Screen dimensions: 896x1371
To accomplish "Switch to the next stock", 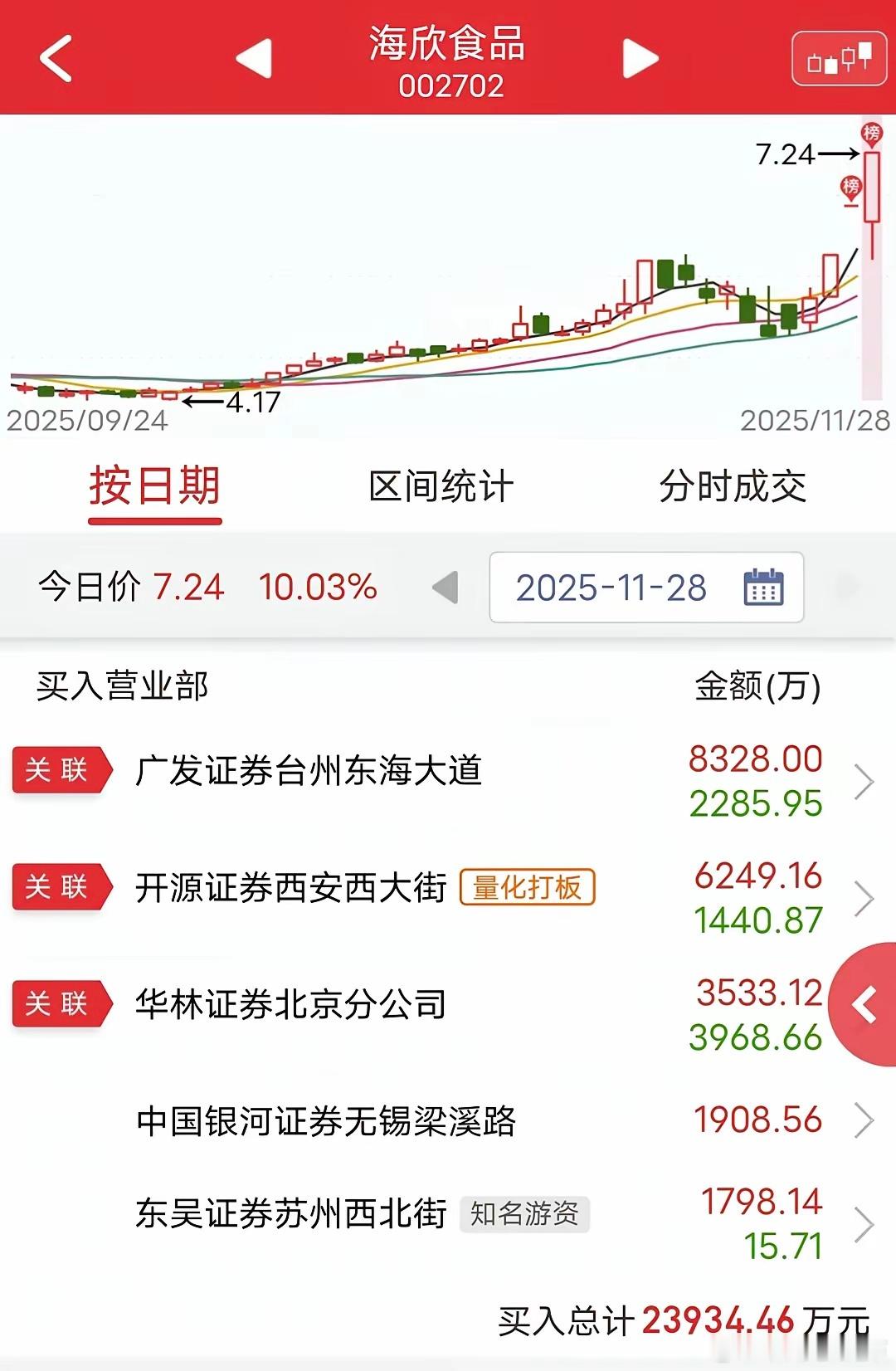I will (x=640, y=58).
